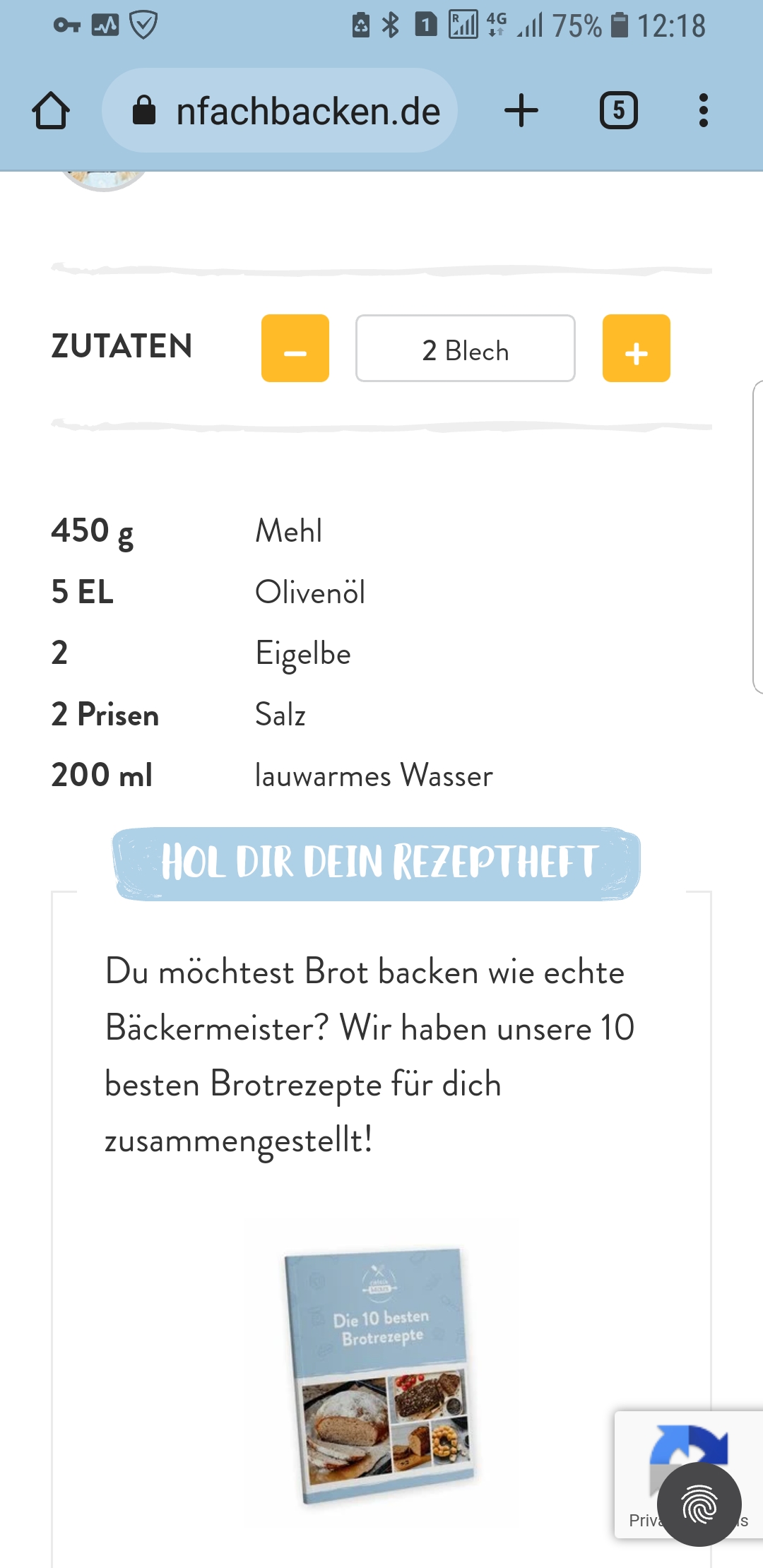Tap the 2 Blech quantity field
This screenshot has height=1568, width=763.
pyautogui.click(x=465, y=349)
